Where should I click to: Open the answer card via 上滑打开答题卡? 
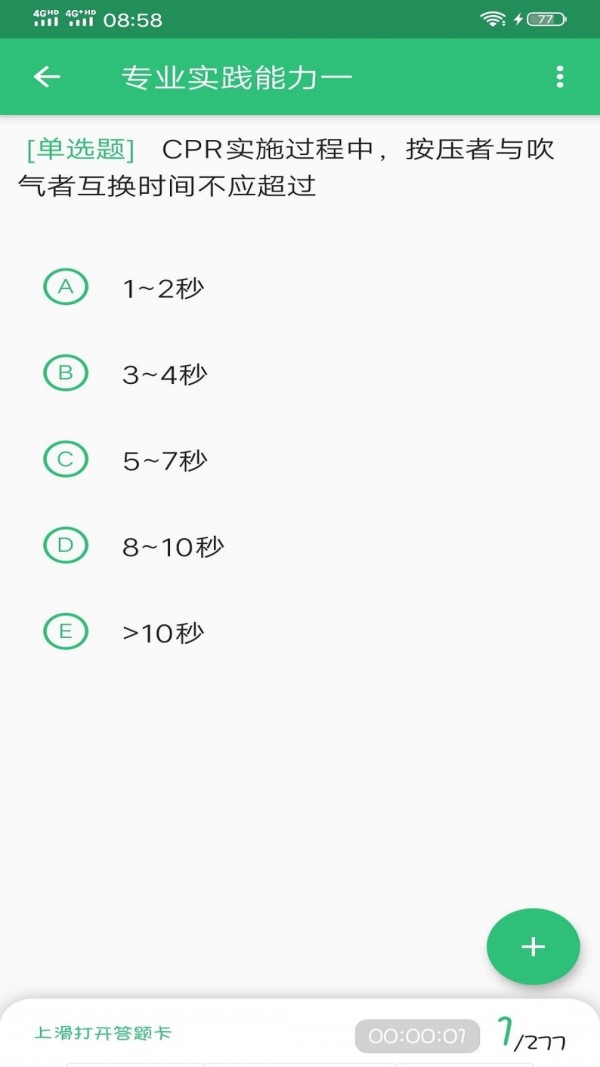(x=103, y=1033)
